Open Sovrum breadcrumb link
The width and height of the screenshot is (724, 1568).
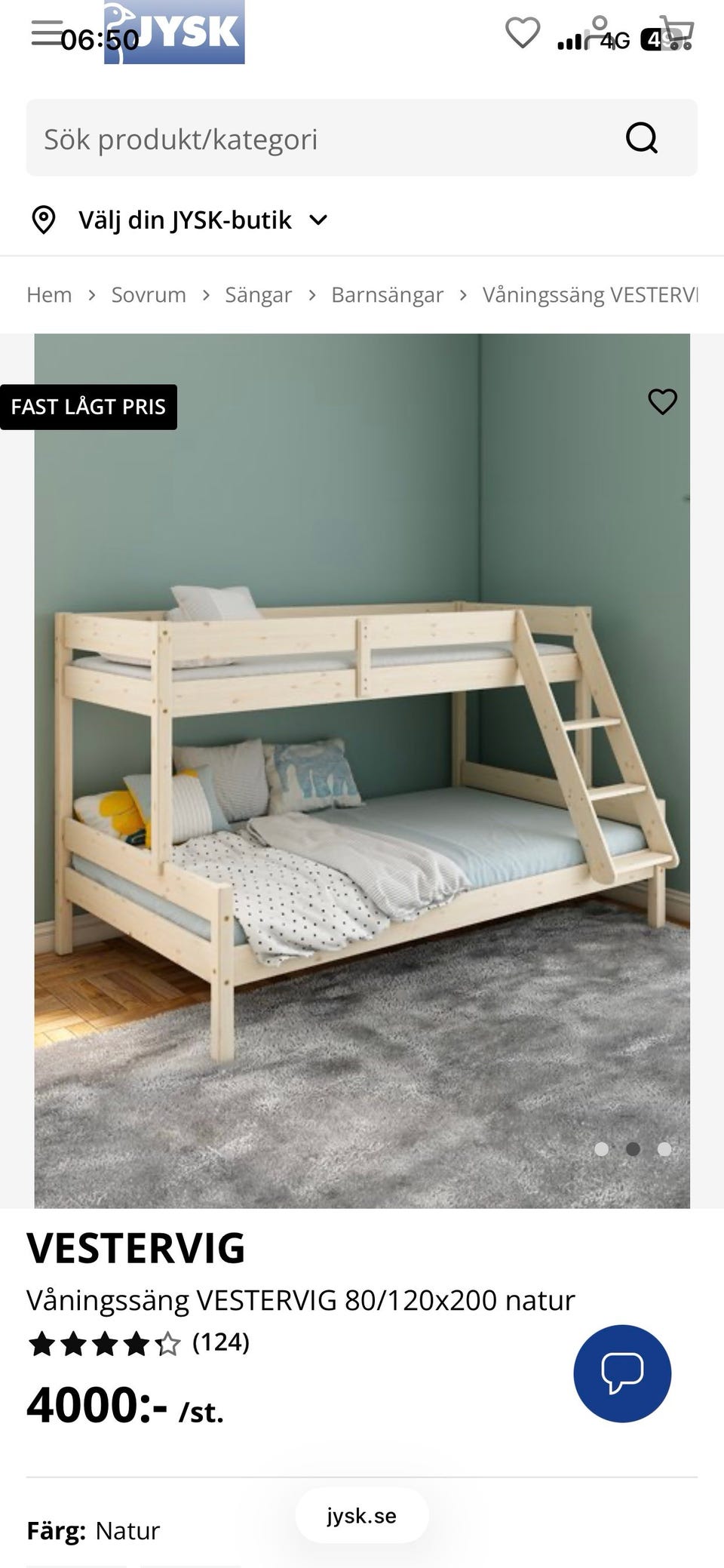(x=149, y=294)
